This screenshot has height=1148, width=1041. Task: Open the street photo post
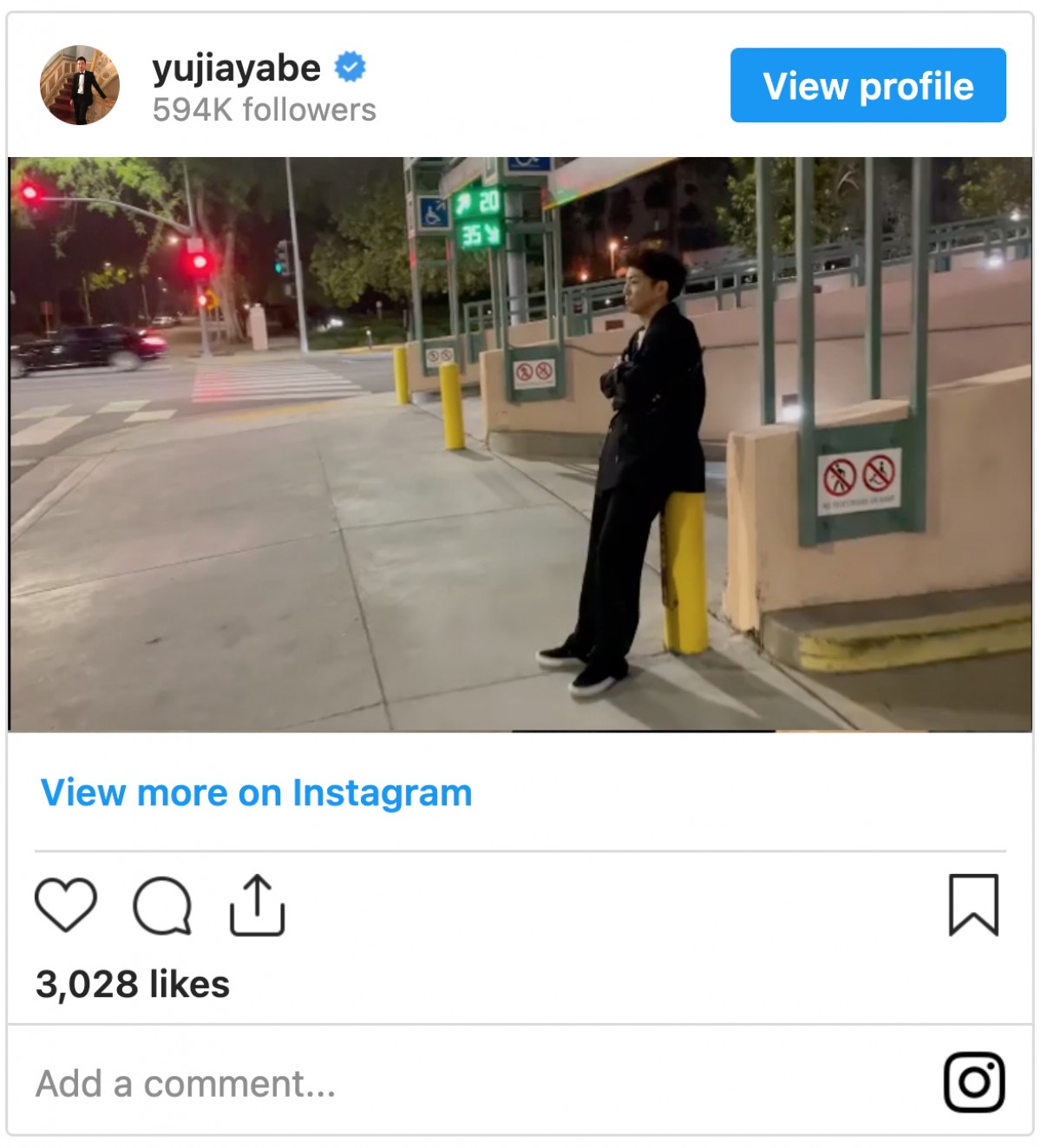pyautogui.click(x=520, y=444)
